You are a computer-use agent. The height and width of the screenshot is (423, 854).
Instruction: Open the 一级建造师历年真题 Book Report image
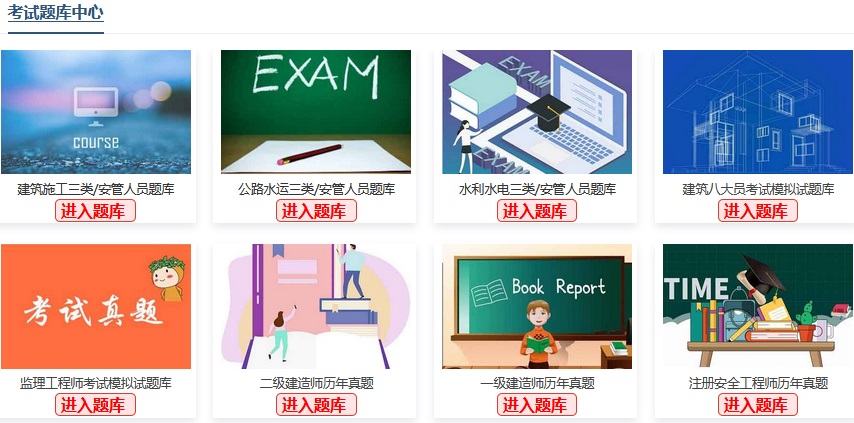click(537, 306)
